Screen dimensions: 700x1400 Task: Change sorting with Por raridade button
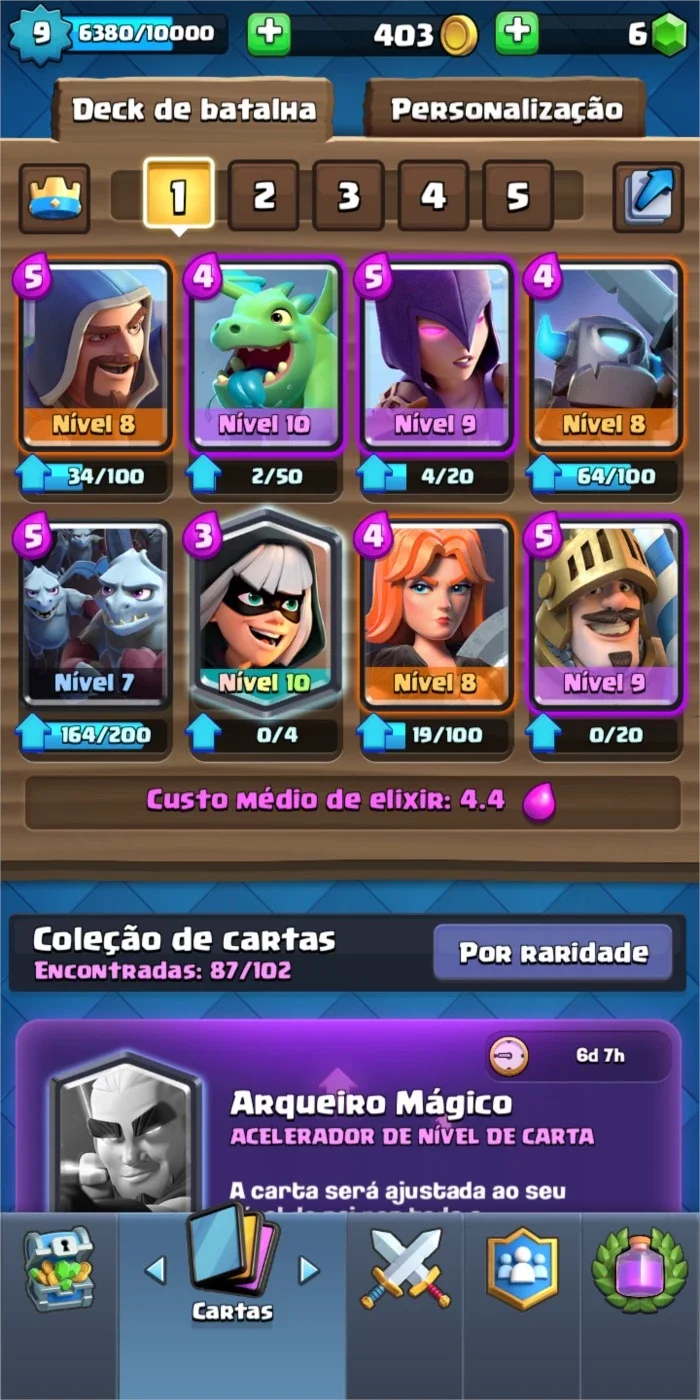(x=552, y=953)
